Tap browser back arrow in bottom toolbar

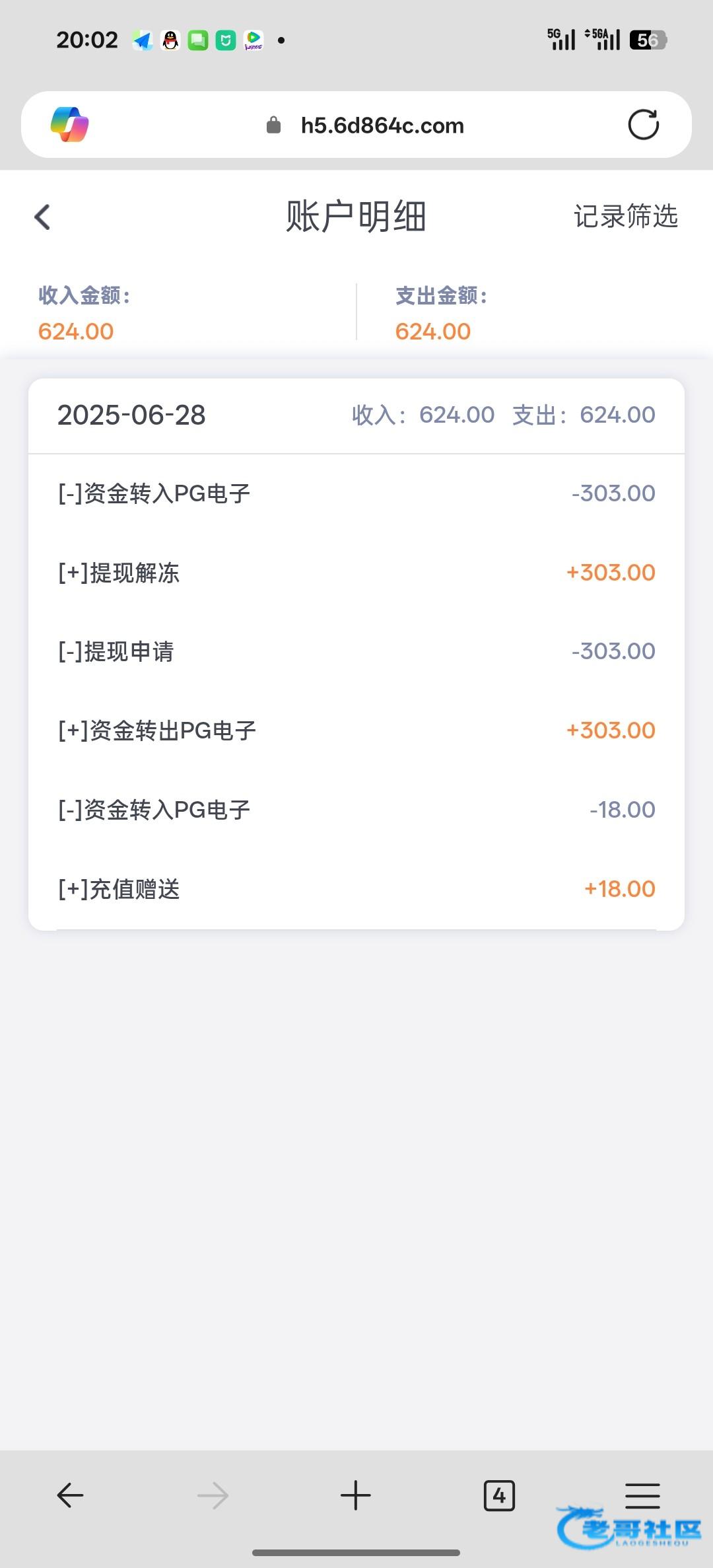[70, 1495]
